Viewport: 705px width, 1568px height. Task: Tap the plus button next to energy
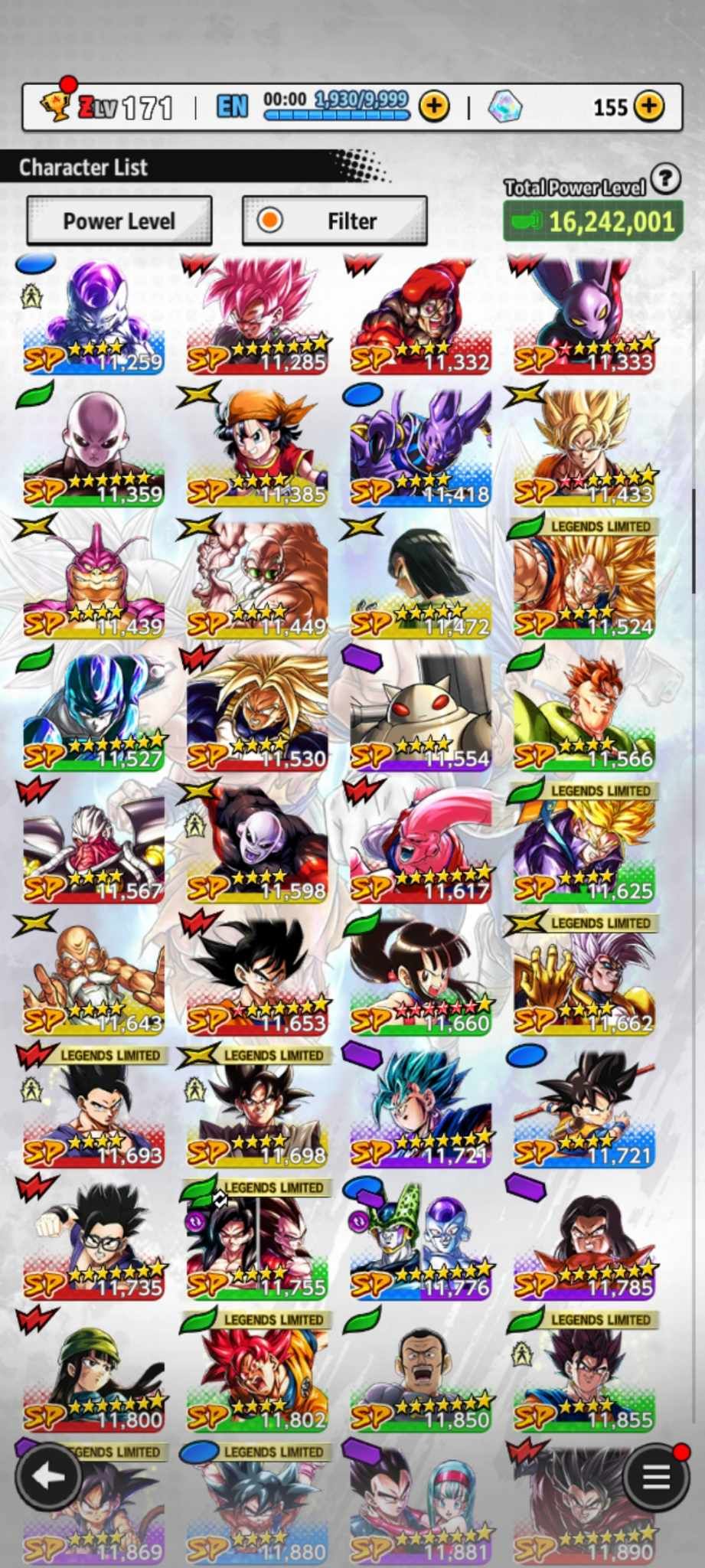pos(434,106)
